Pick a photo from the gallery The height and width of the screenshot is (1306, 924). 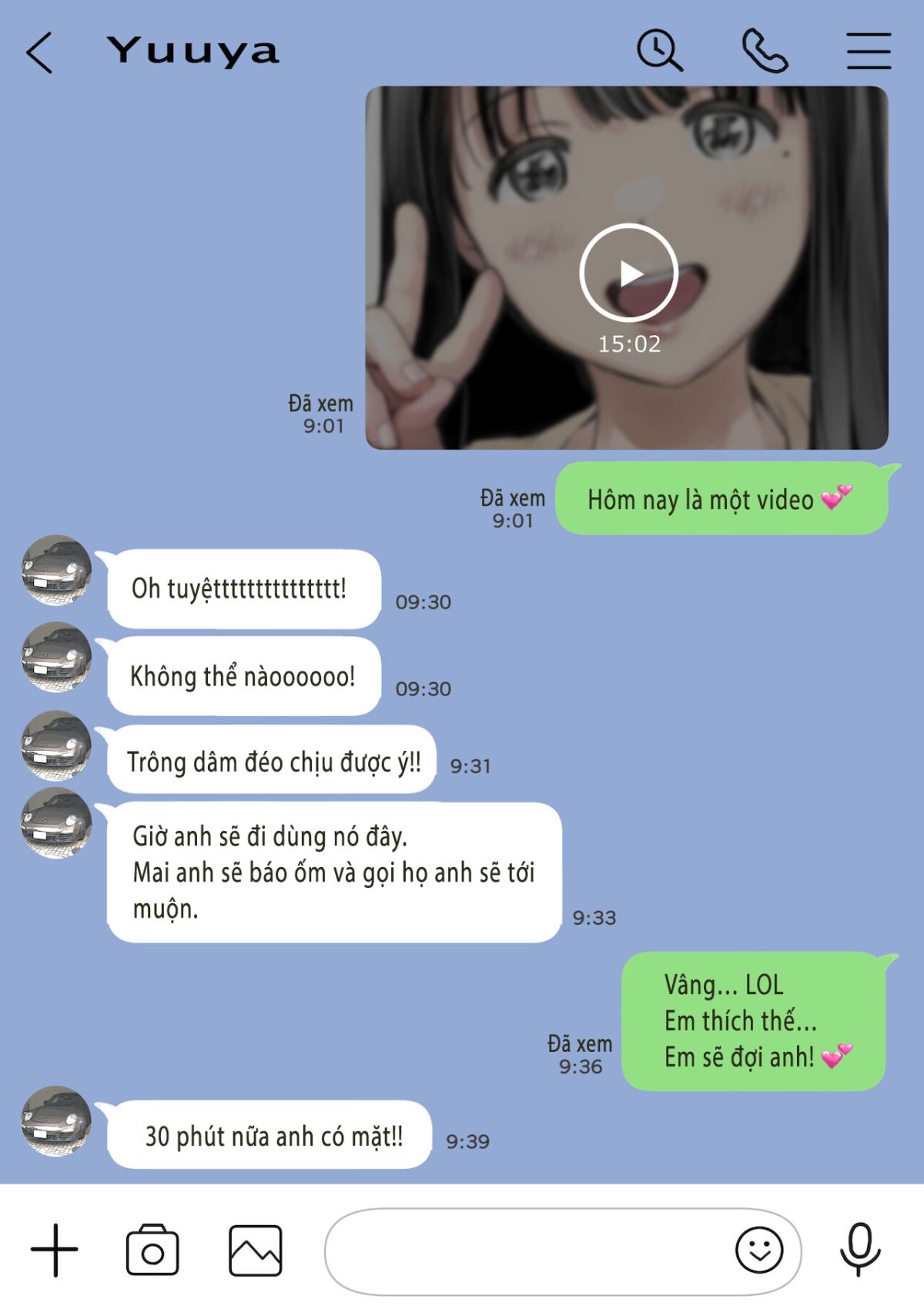click(256, 1250)
